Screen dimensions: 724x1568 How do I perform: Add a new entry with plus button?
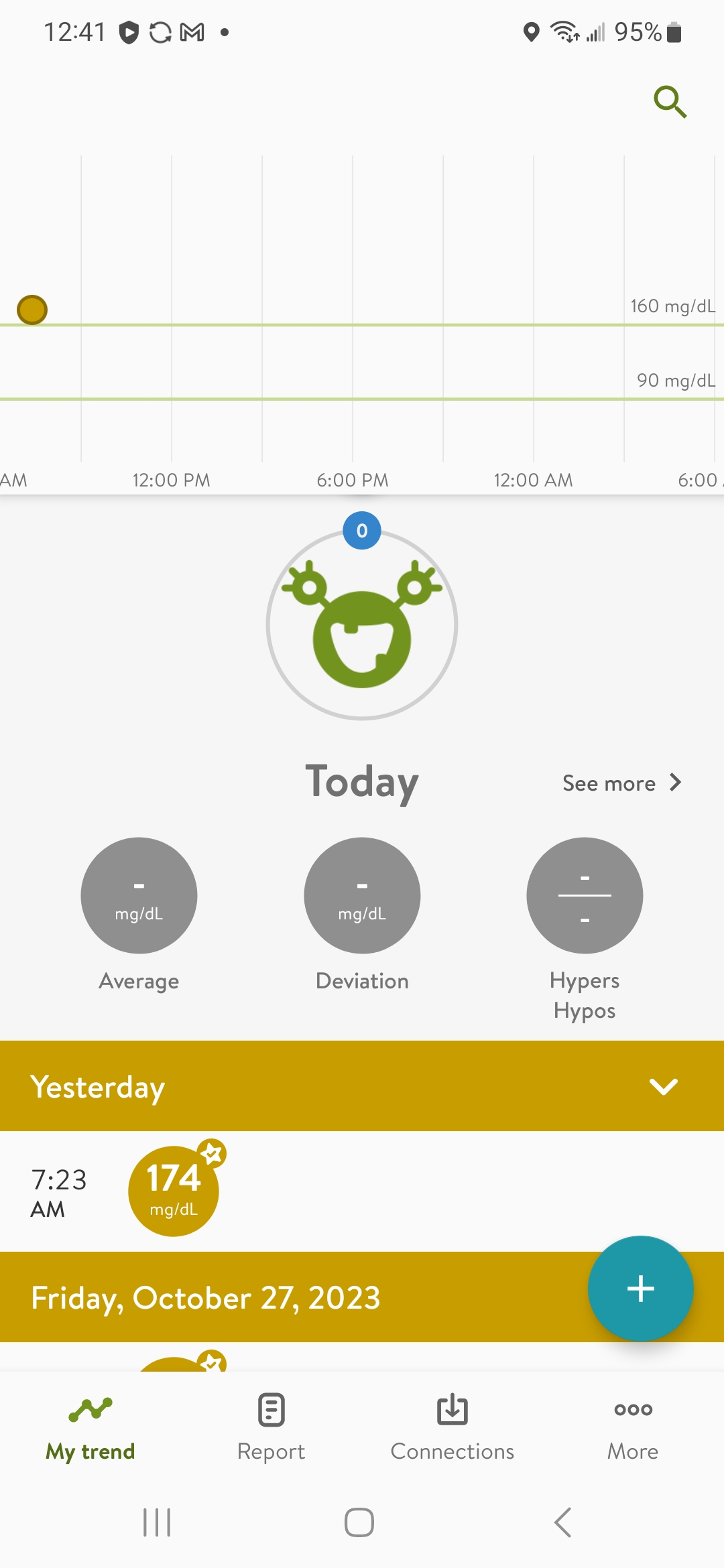pyautogui.click(x=640, y=1288)
